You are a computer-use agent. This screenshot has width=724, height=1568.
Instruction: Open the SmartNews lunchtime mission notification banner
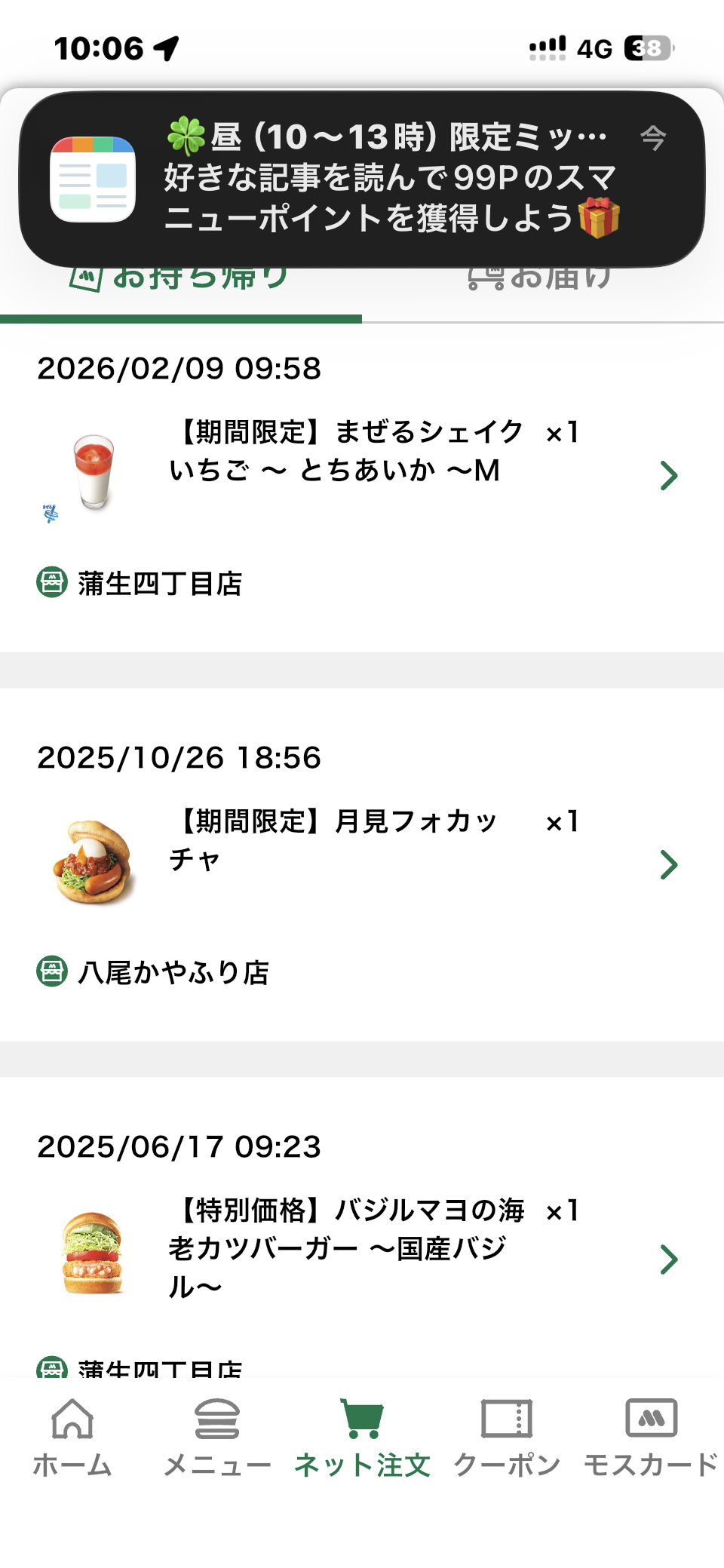click(362, 179)
